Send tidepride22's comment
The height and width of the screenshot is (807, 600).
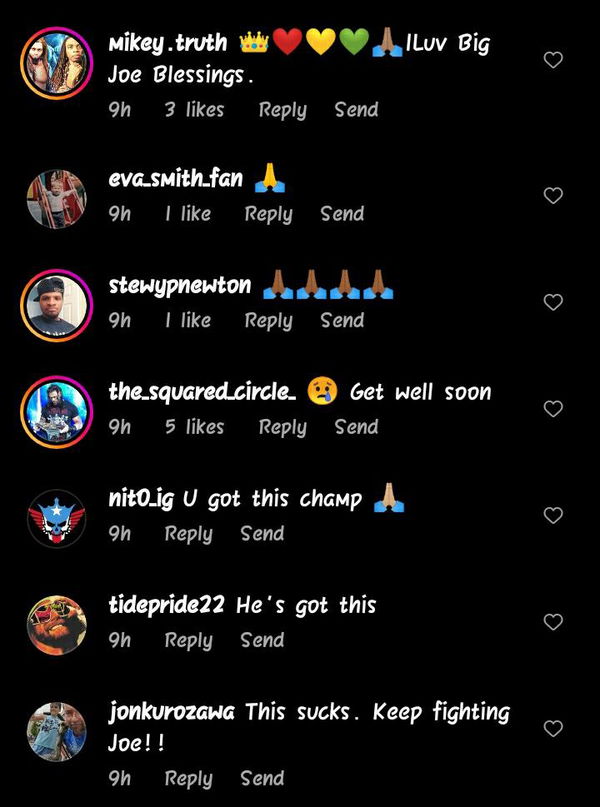(x=262, y=640)
